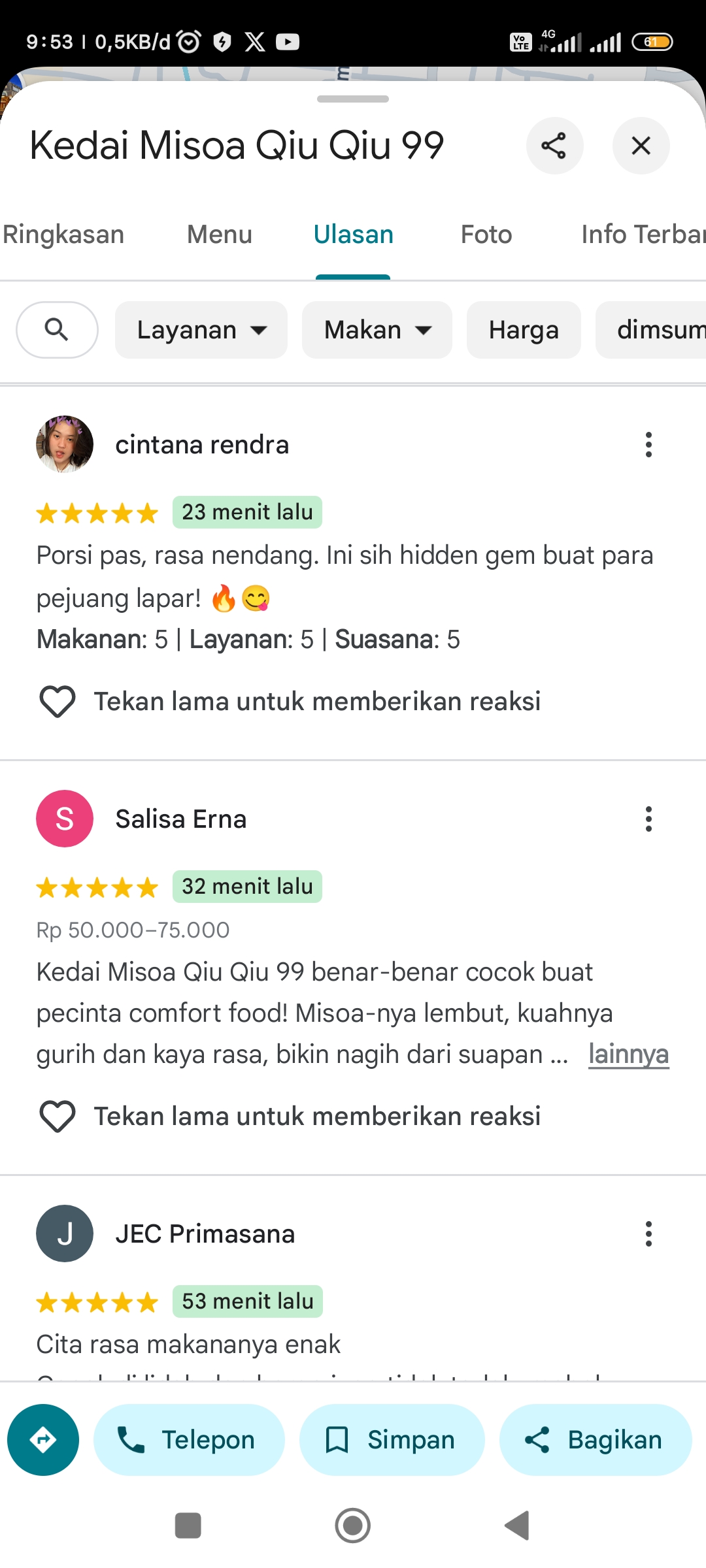Filter reviews by Harga chip
This screenshot has height=1568, width=706.
[524, 330]
